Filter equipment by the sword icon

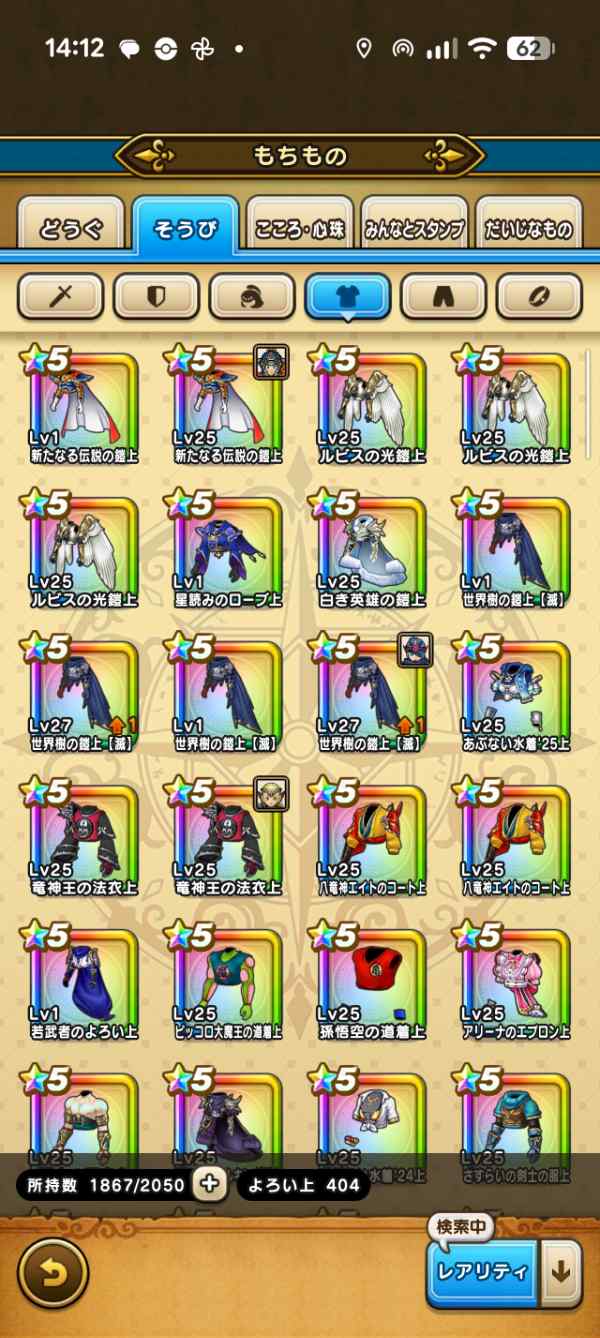click(x=60, y=296)
